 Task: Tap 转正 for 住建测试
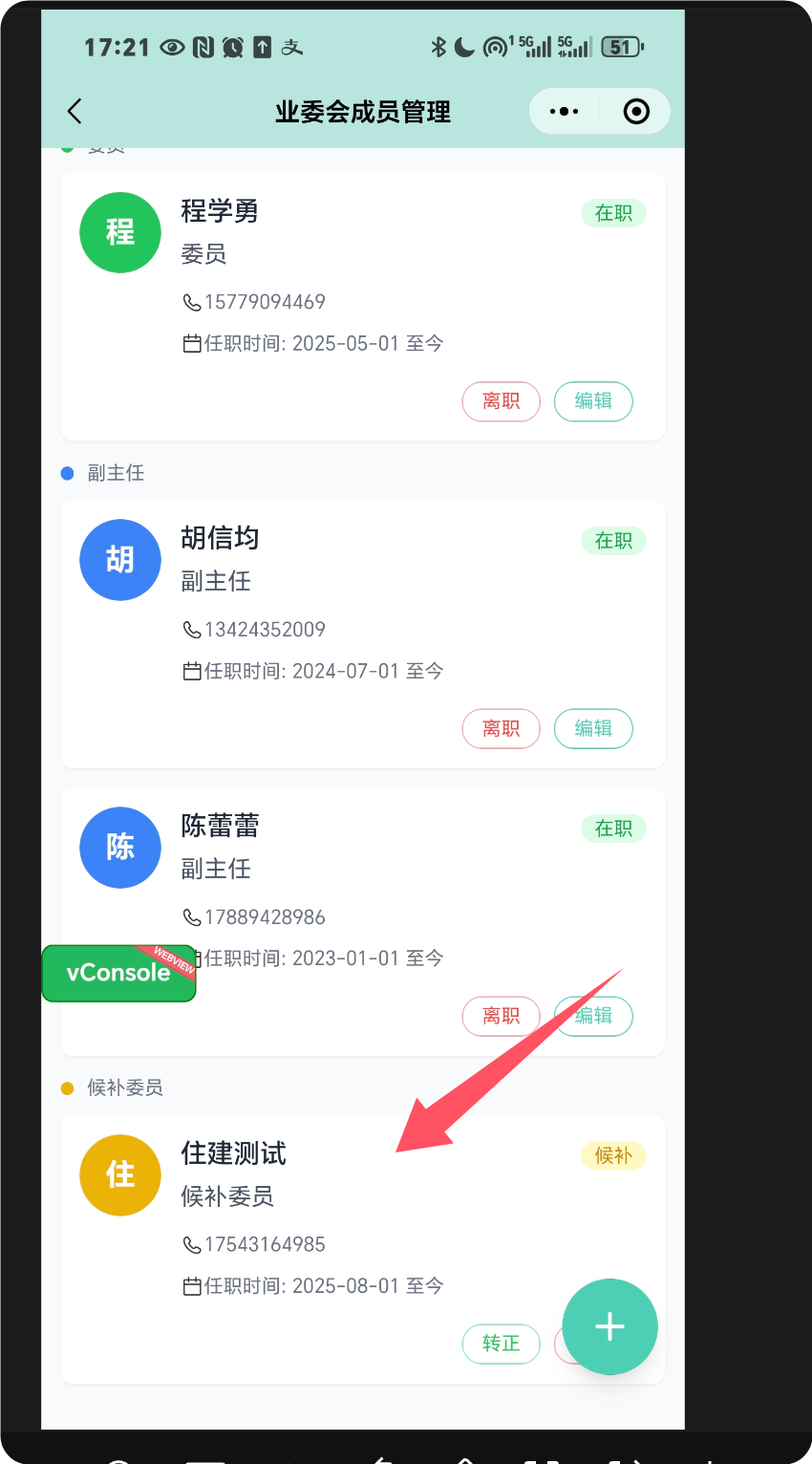[x=501, y=1344]
